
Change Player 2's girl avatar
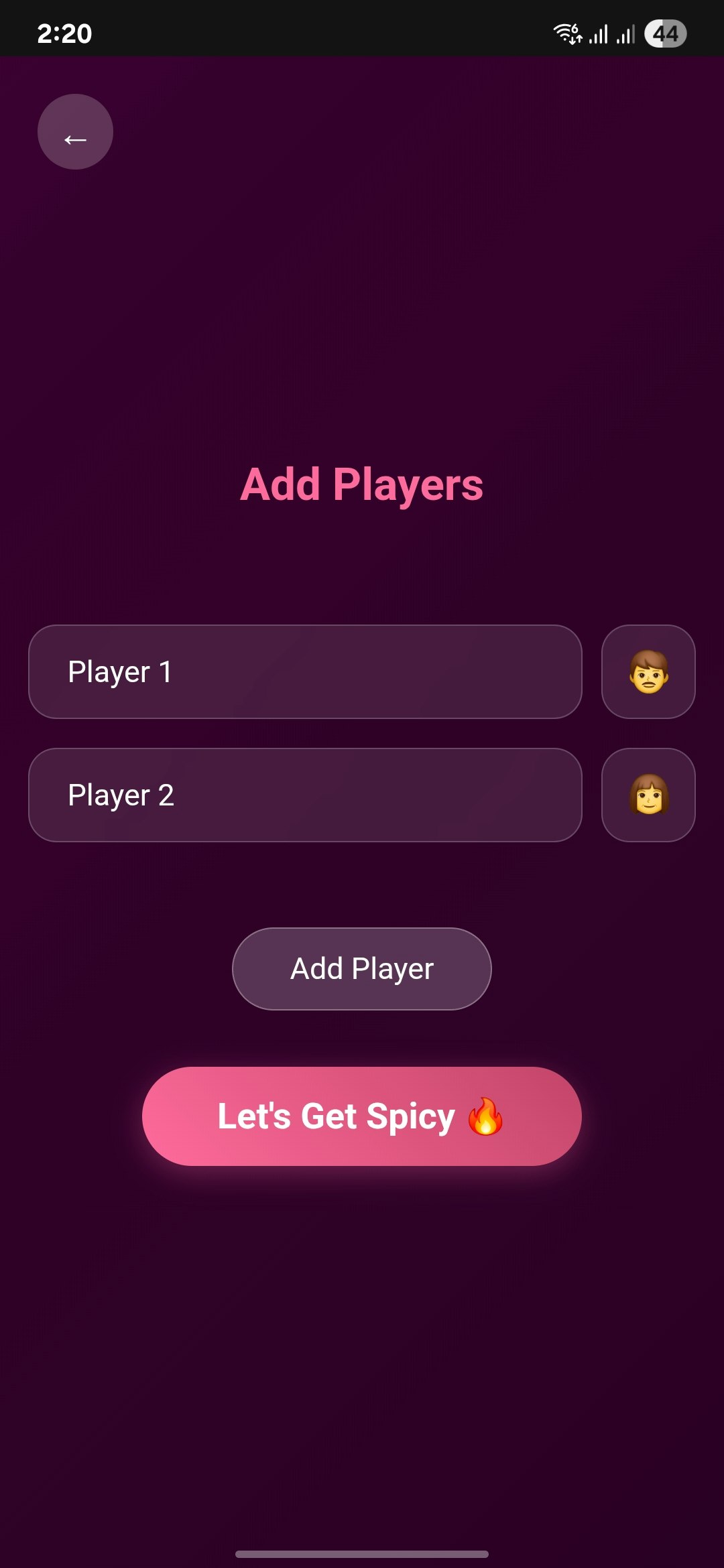click(648, 795)
